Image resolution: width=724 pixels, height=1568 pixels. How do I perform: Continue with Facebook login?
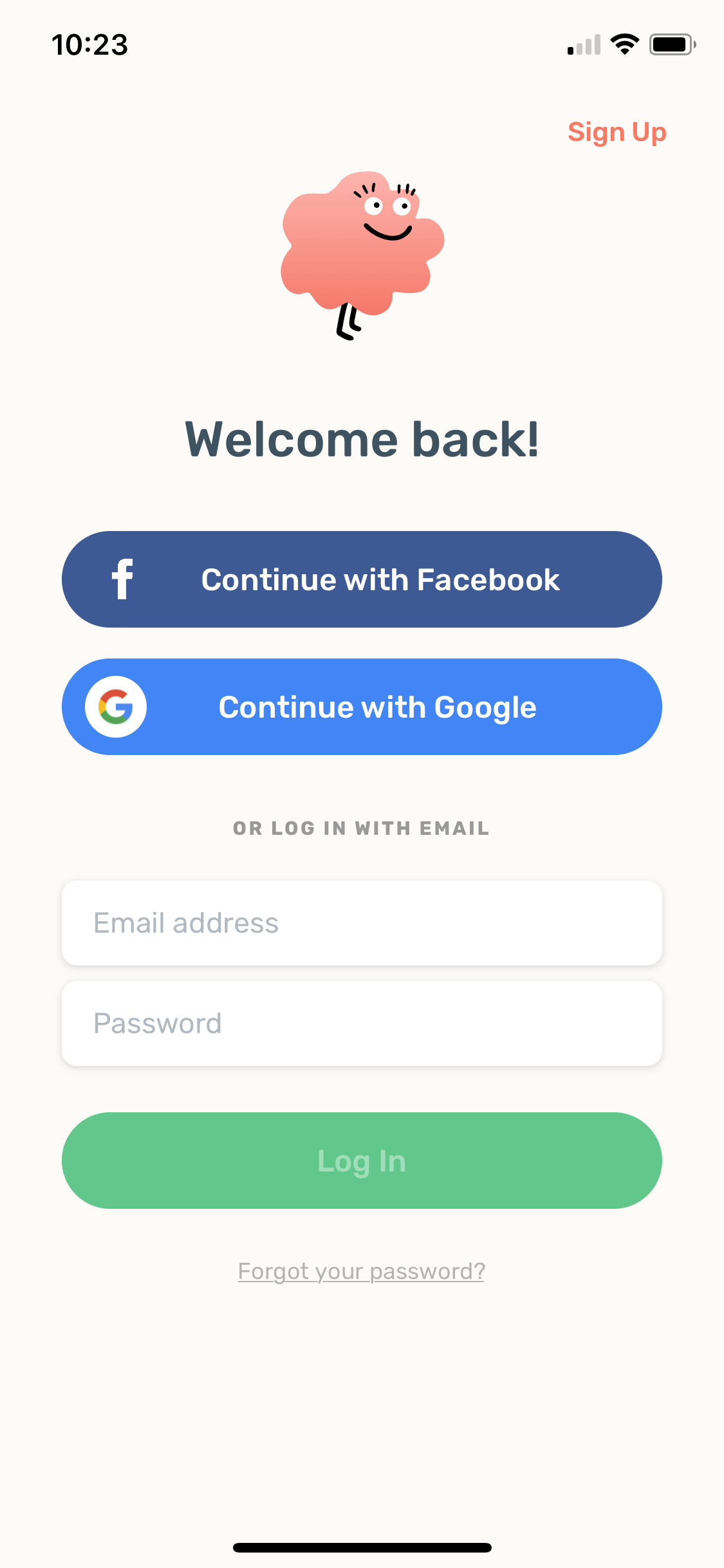pos(362,579)
